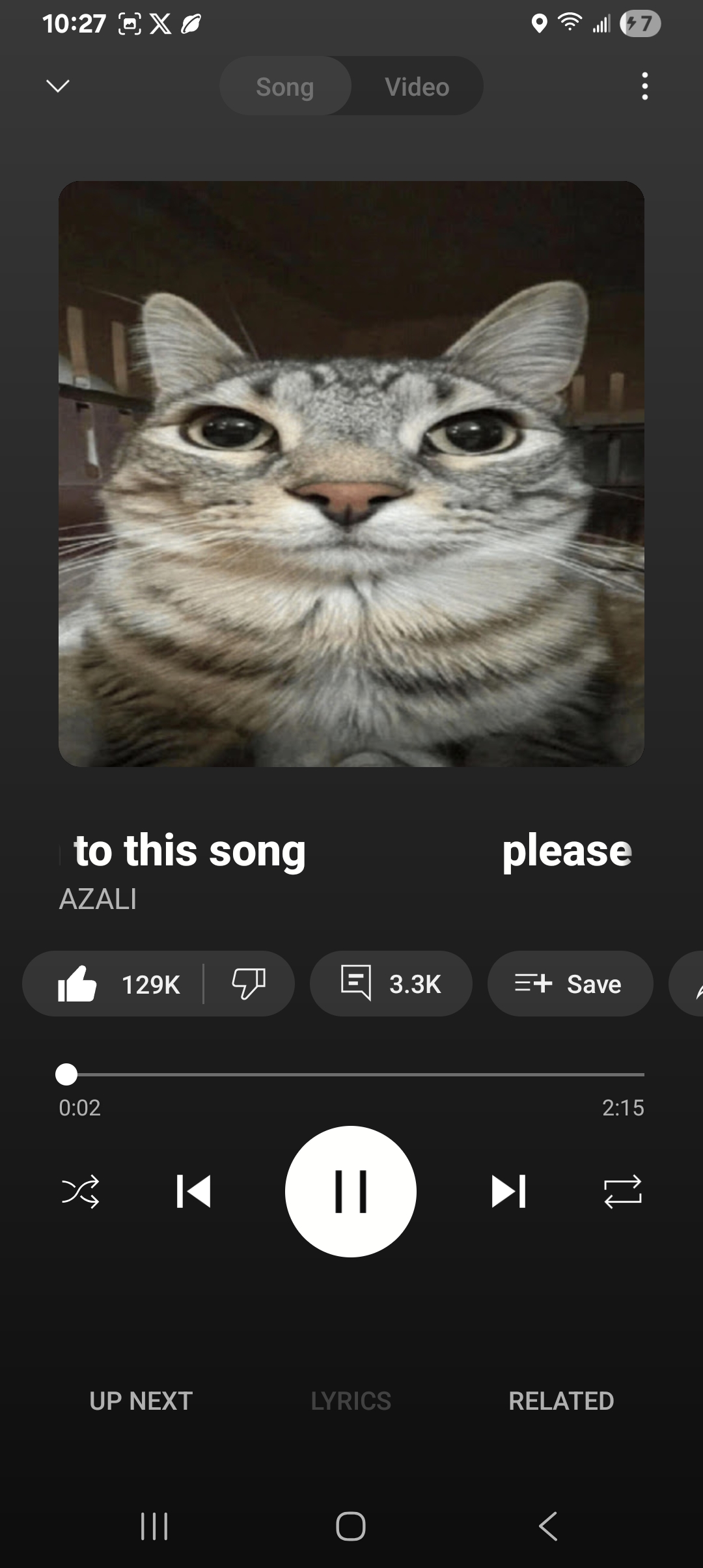Open the Up Next queue tab

pos(141,1401)
